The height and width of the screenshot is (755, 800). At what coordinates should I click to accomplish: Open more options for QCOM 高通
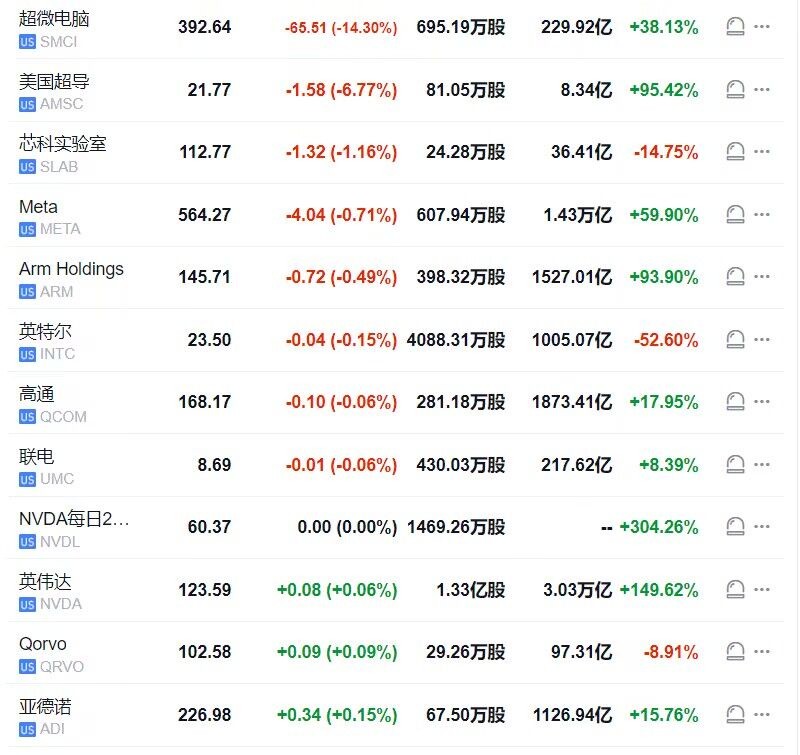click(763, 402)
